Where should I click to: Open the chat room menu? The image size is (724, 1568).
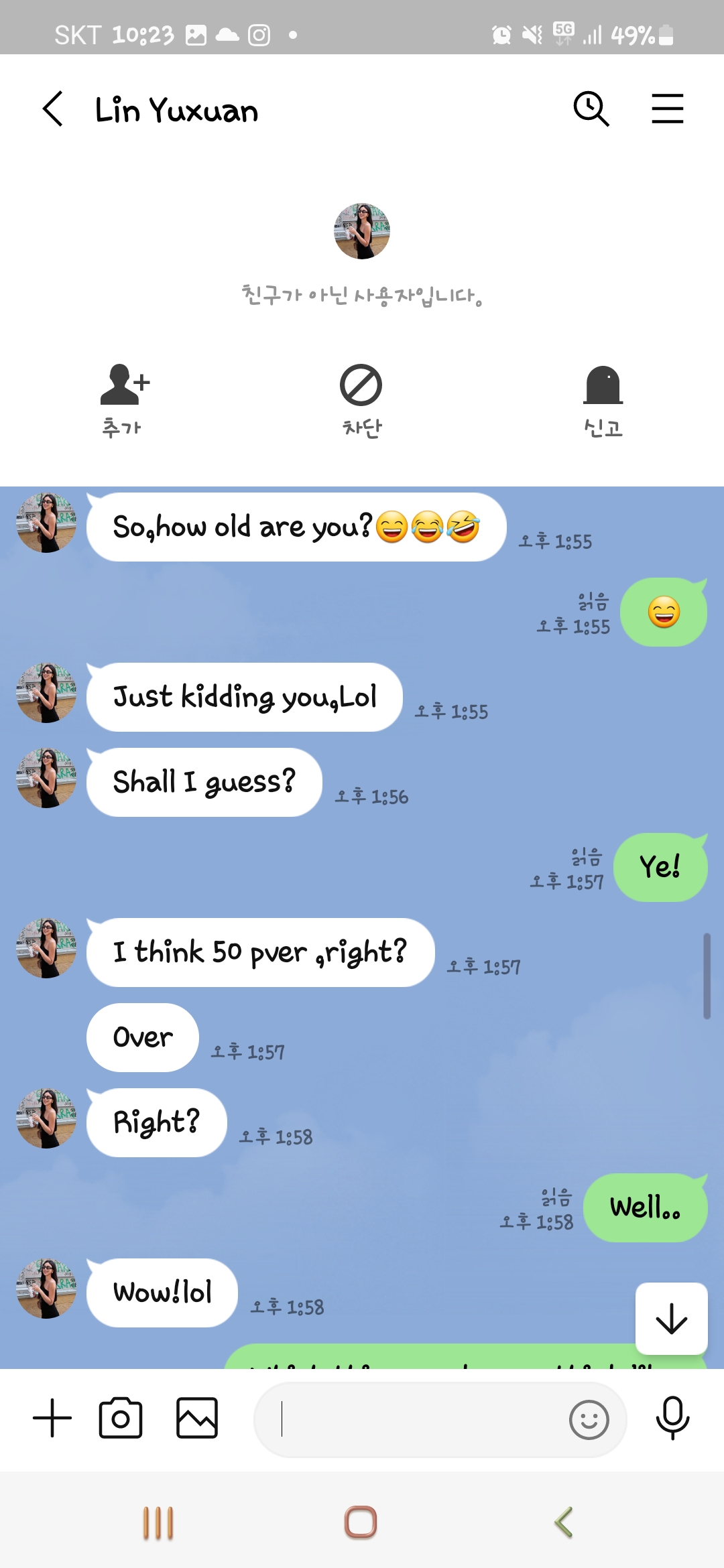(667, 109)
